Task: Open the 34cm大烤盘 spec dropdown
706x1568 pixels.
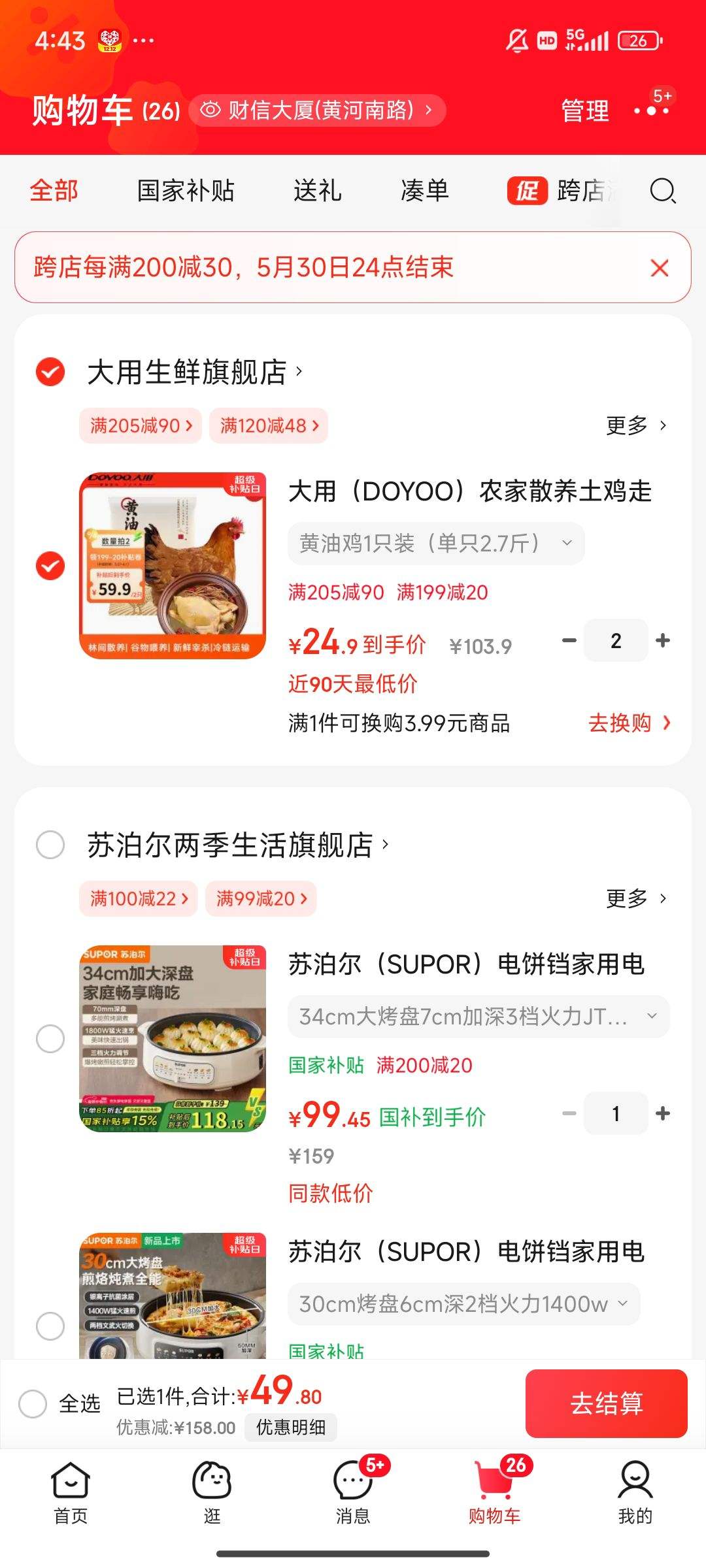Action: pyautogui.click(x=478, y=1016)
